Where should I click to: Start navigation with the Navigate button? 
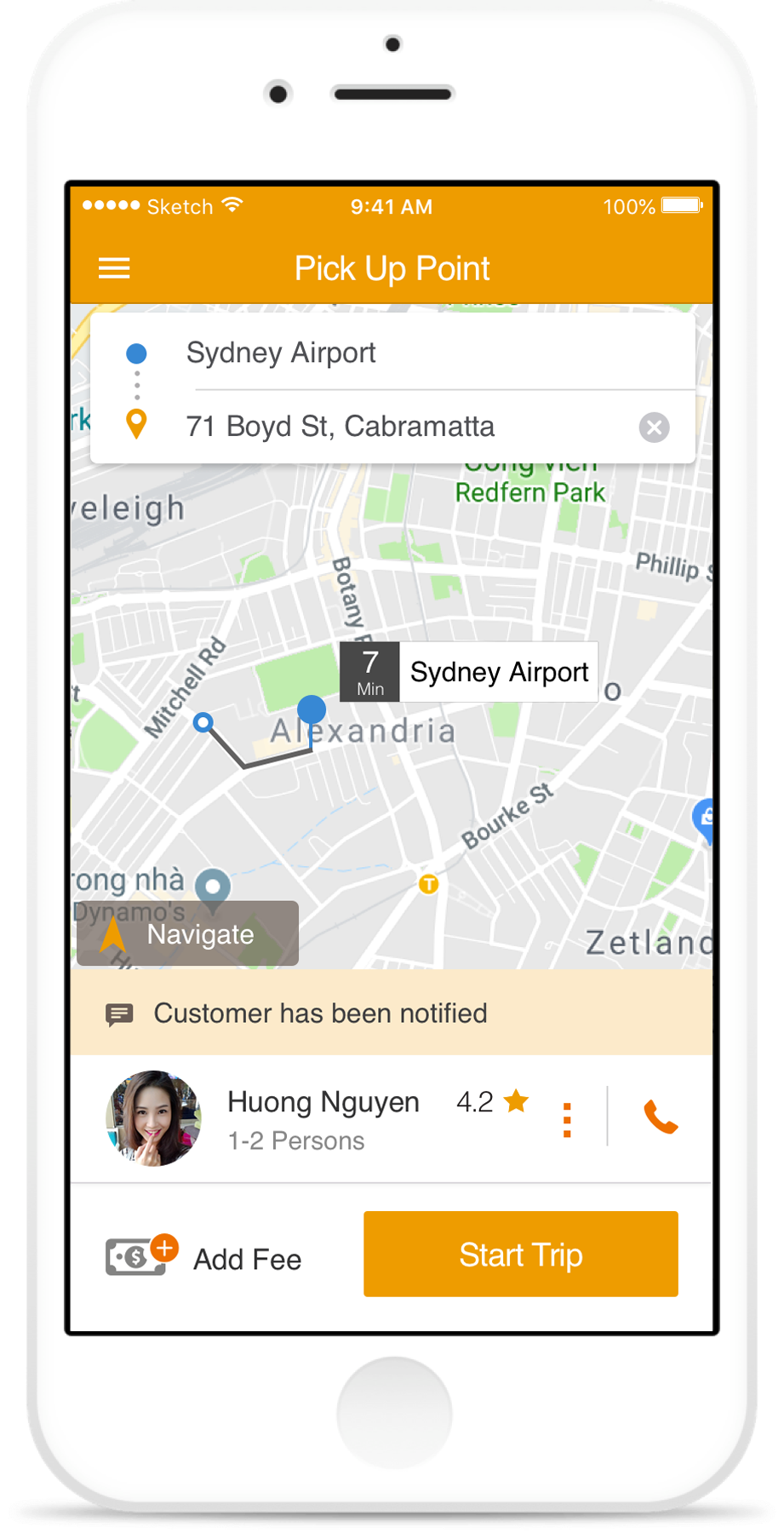tap(188, 934)
